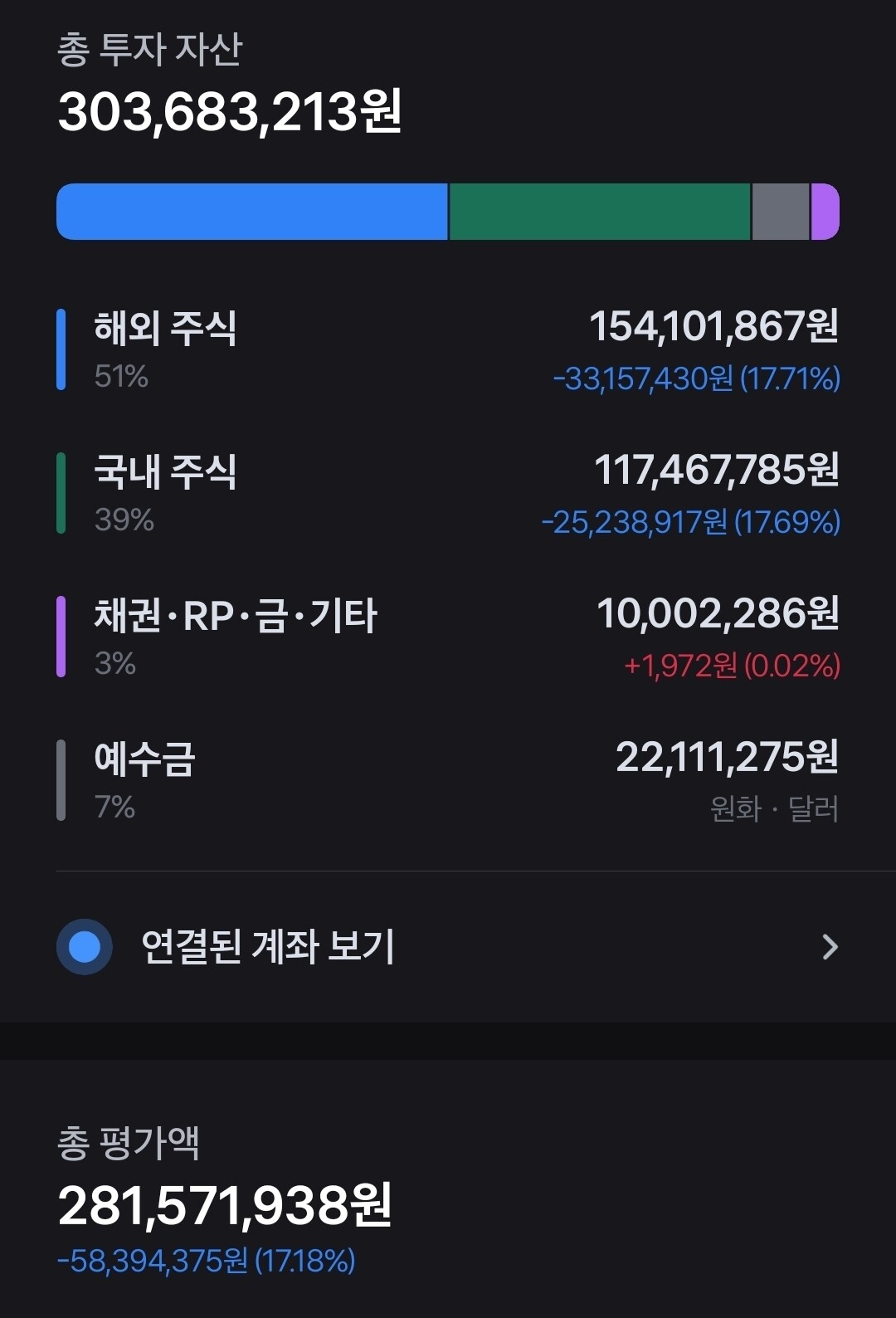Open 연결된 계좌 보기
Screen dimensions: 896x1318
click(448, 946)
